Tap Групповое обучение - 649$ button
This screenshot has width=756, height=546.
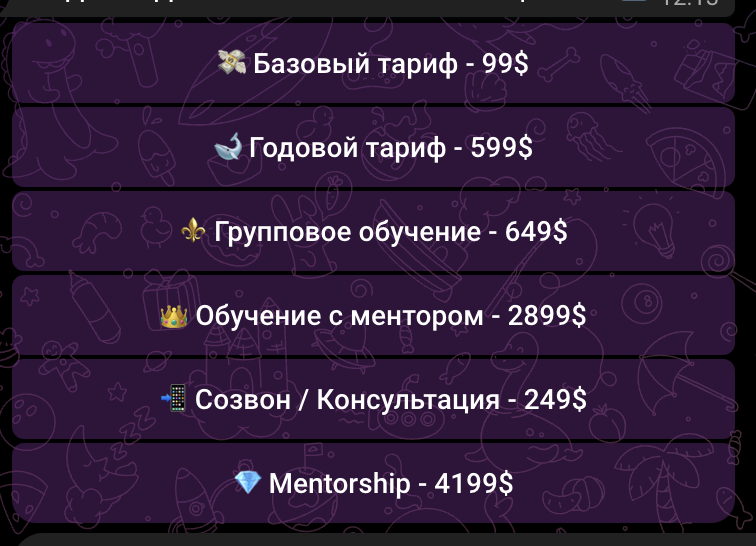click(373, 232)
